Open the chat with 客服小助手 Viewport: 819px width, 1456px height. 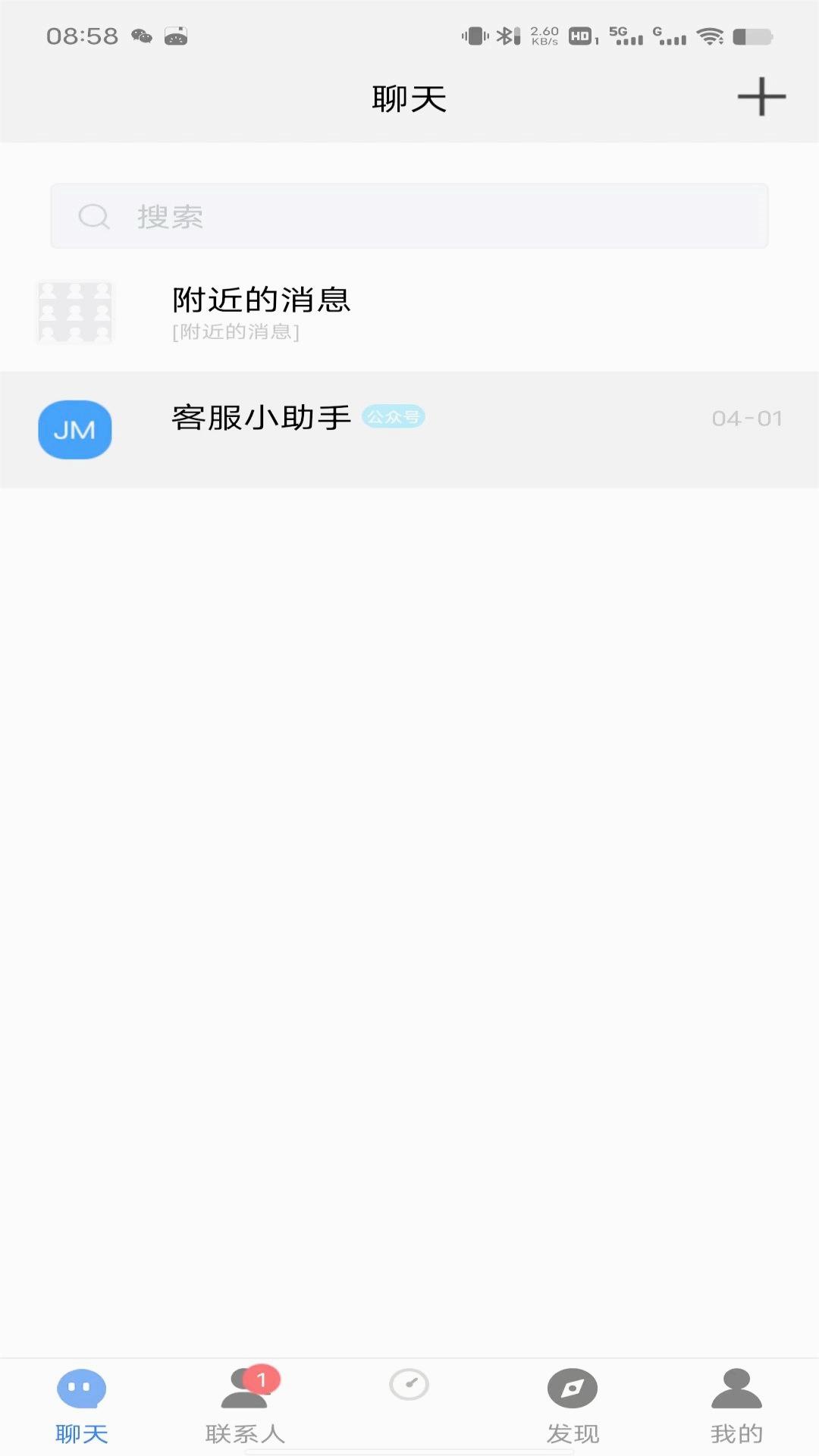409,429
